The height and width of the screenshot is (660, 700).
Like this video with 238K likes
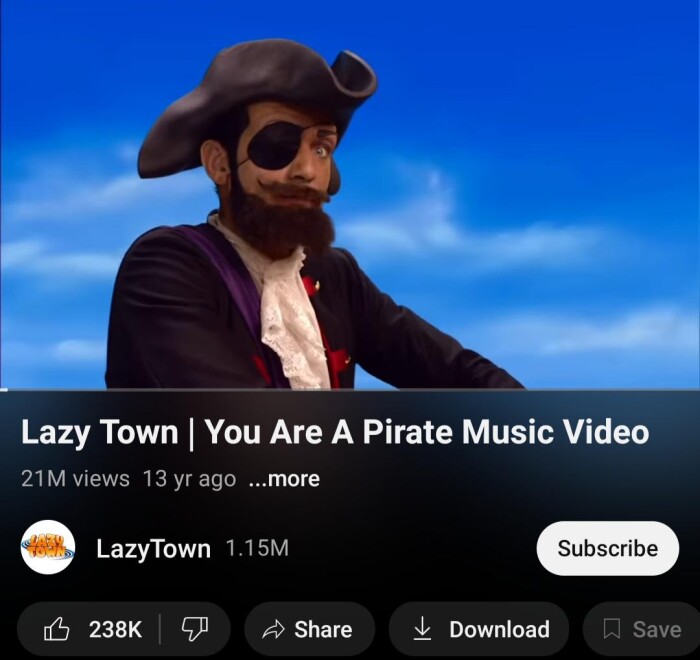(92, 629)
